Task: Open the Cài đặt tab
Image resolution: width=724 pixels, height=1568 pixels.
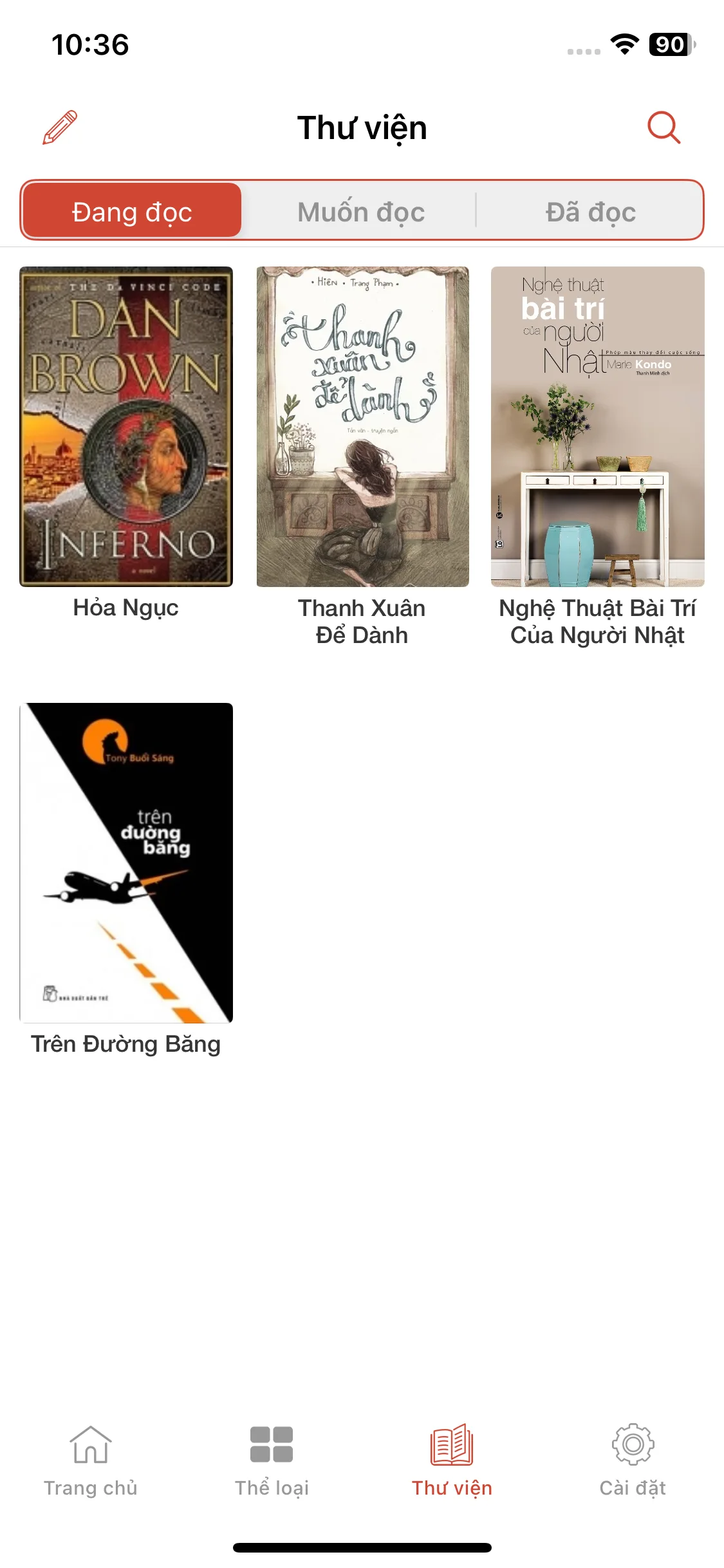Action: (x=633, y=1460)
